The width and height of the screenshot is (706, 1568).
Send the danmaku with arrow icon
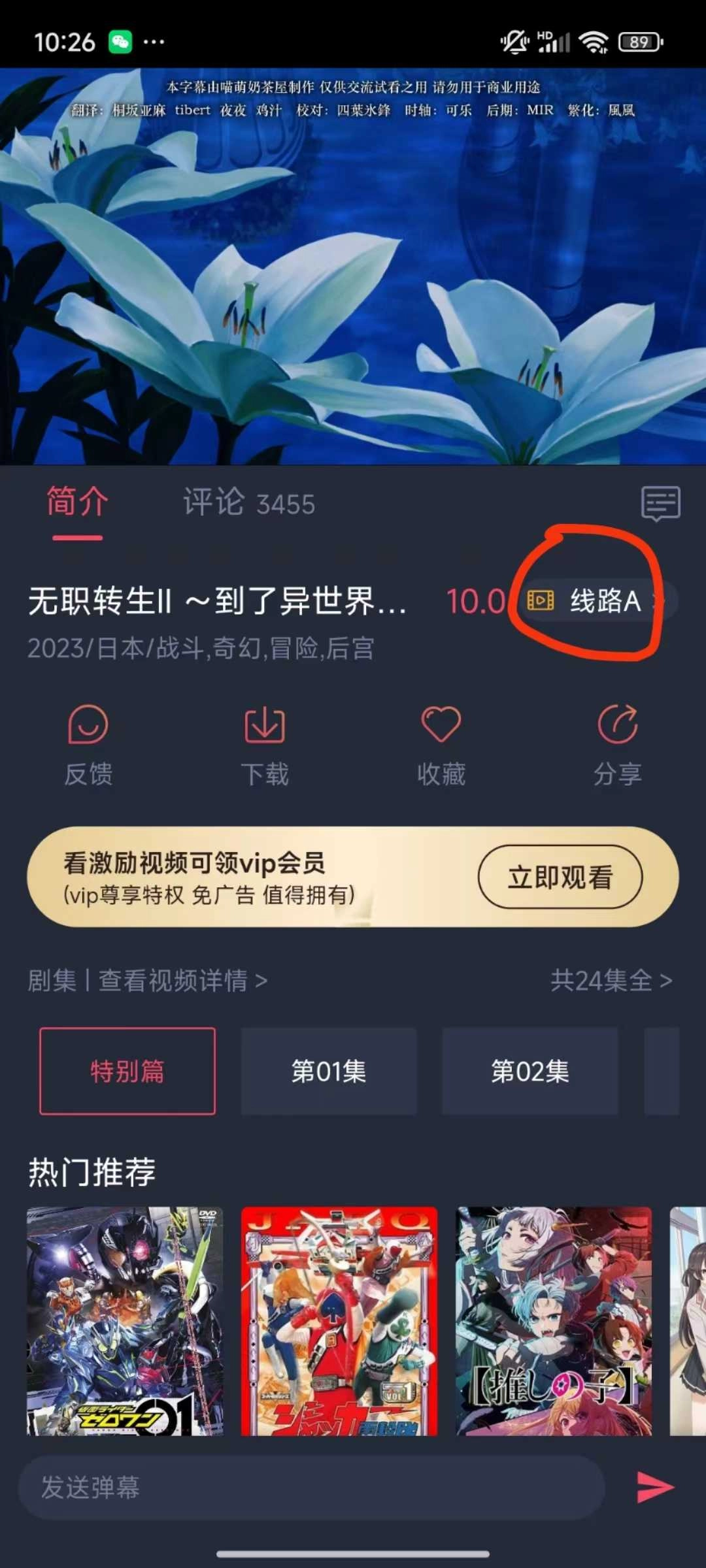654,1488
